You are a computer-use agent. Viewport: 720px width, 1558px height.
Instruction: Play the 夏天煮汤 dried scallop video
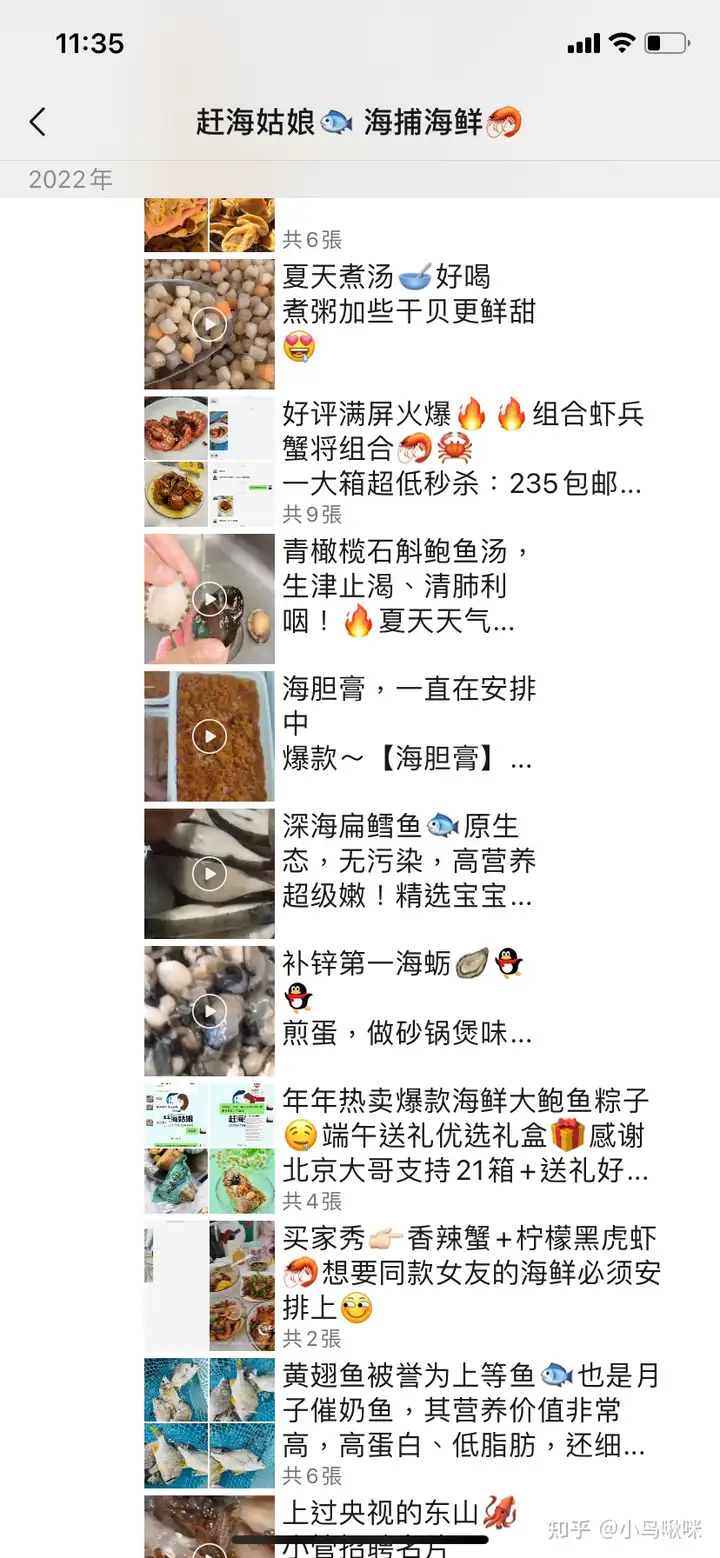coord(209,324)
